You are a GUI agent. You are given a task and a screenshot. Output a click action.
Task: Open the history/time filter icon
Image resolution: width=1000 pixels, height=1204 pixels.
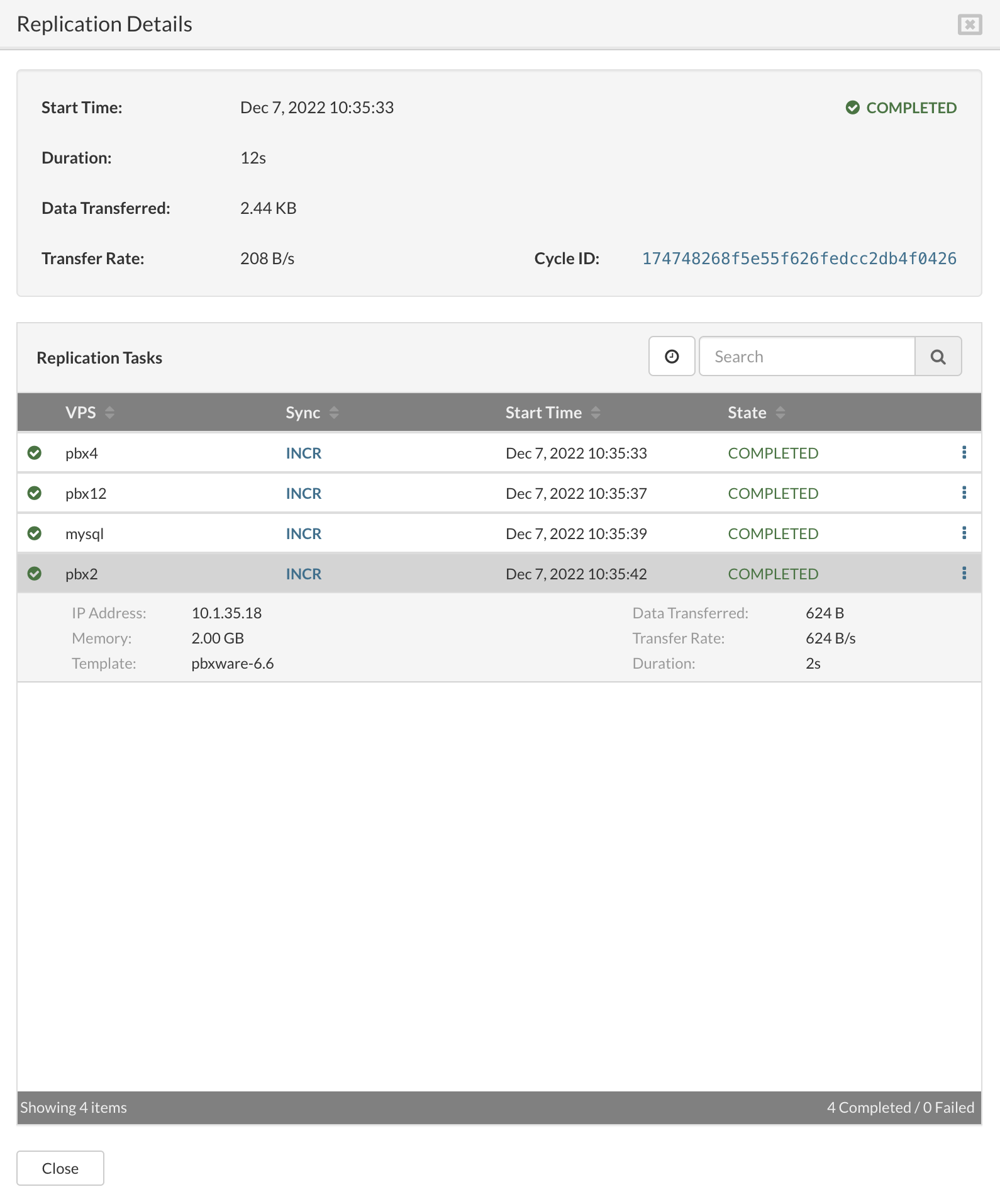tap(671, 356)
